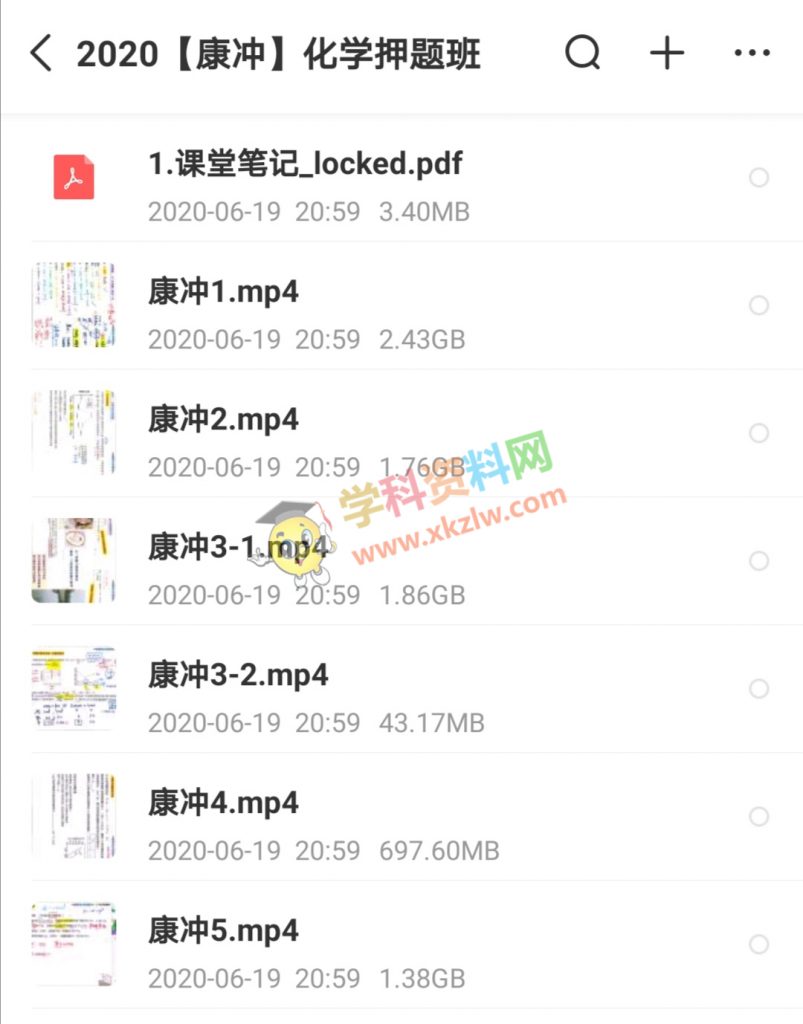Open the 康冲3-1.mp4 video
The height and width of the screenshot is (1024, 803).
(238, 548)
